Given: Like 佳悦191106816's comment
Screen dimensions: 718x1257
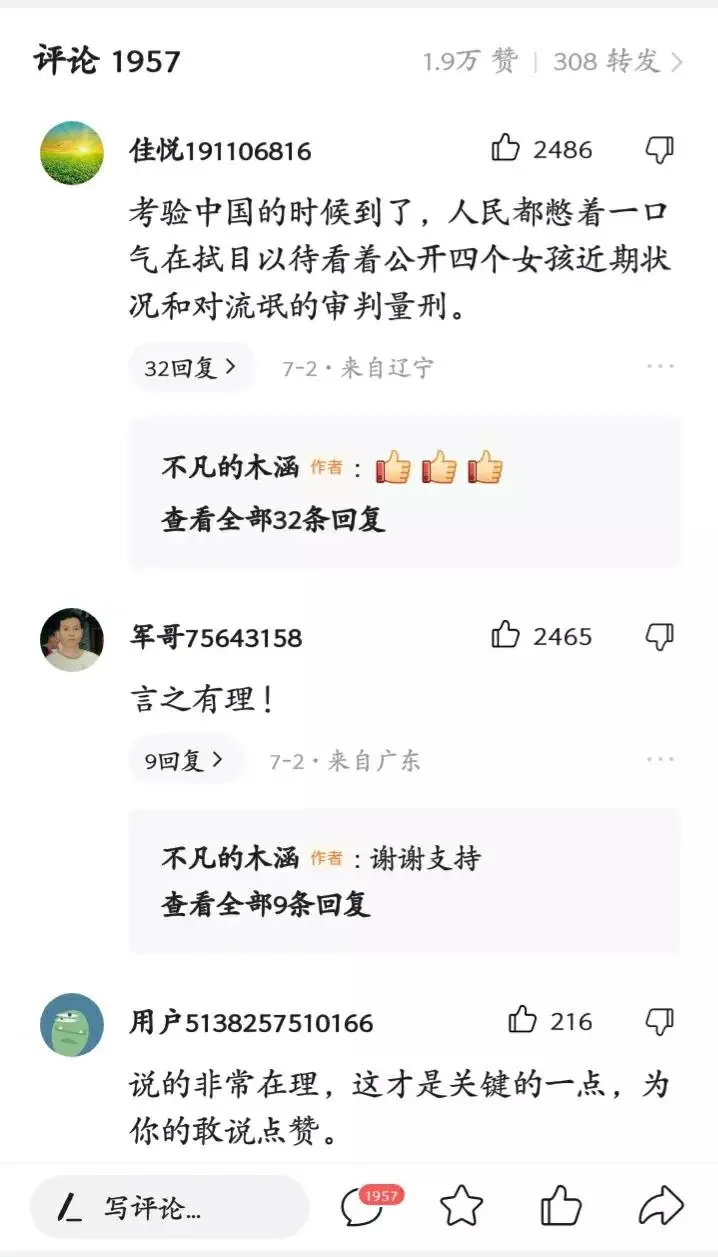Looking at the screenshot, I should (x=506, y=150).
